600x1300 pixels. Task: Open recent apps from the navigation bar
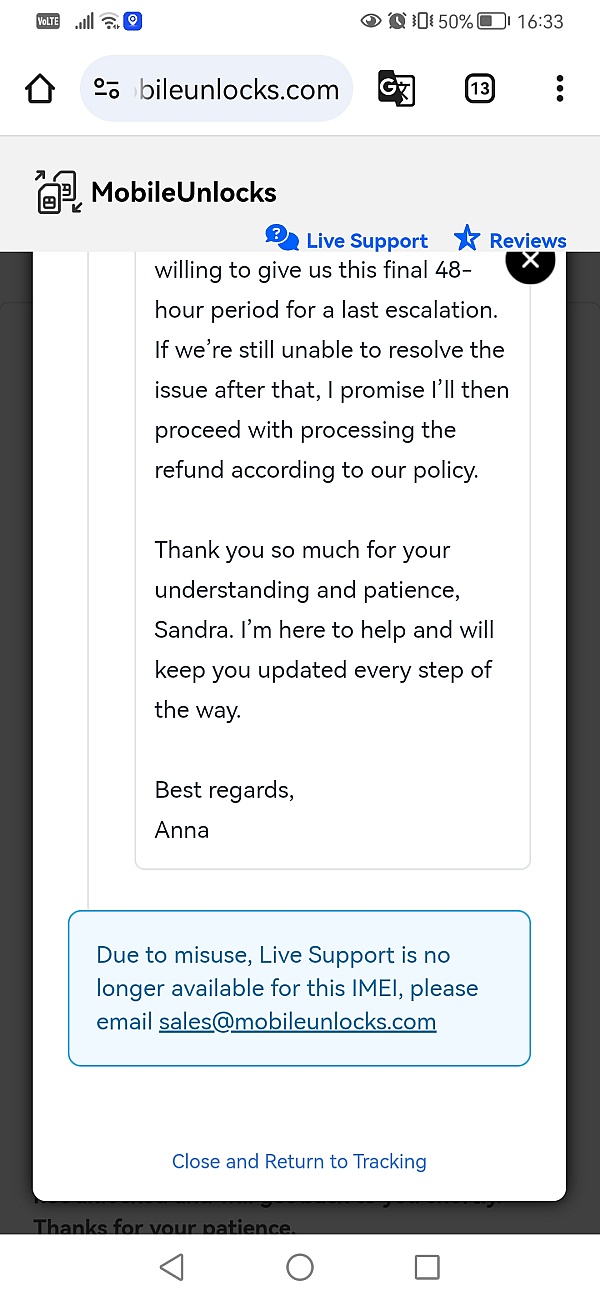point(427,1267)
